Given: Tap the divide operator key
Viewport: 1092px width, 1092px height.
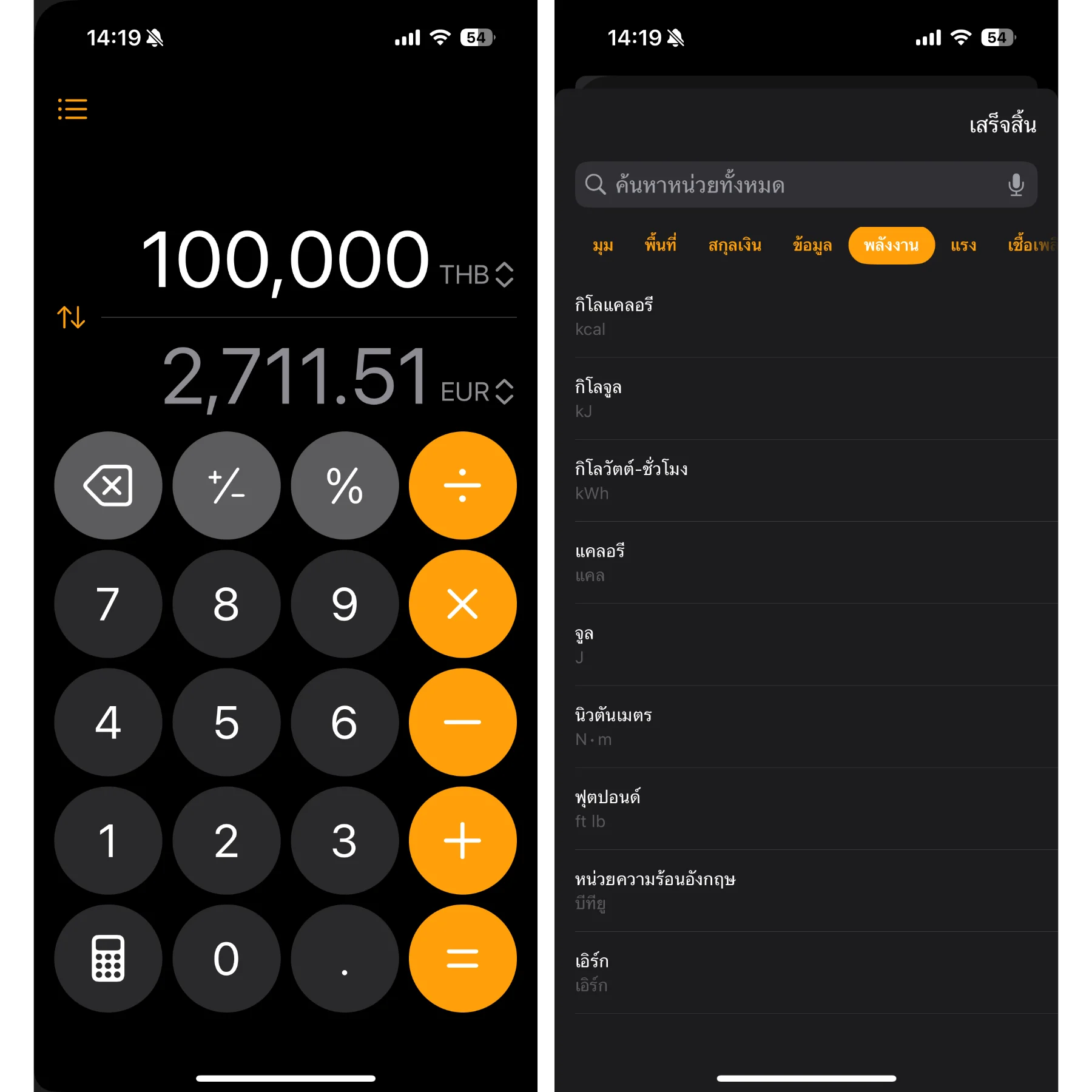Looking at the screenshot, I should [462, 485].
